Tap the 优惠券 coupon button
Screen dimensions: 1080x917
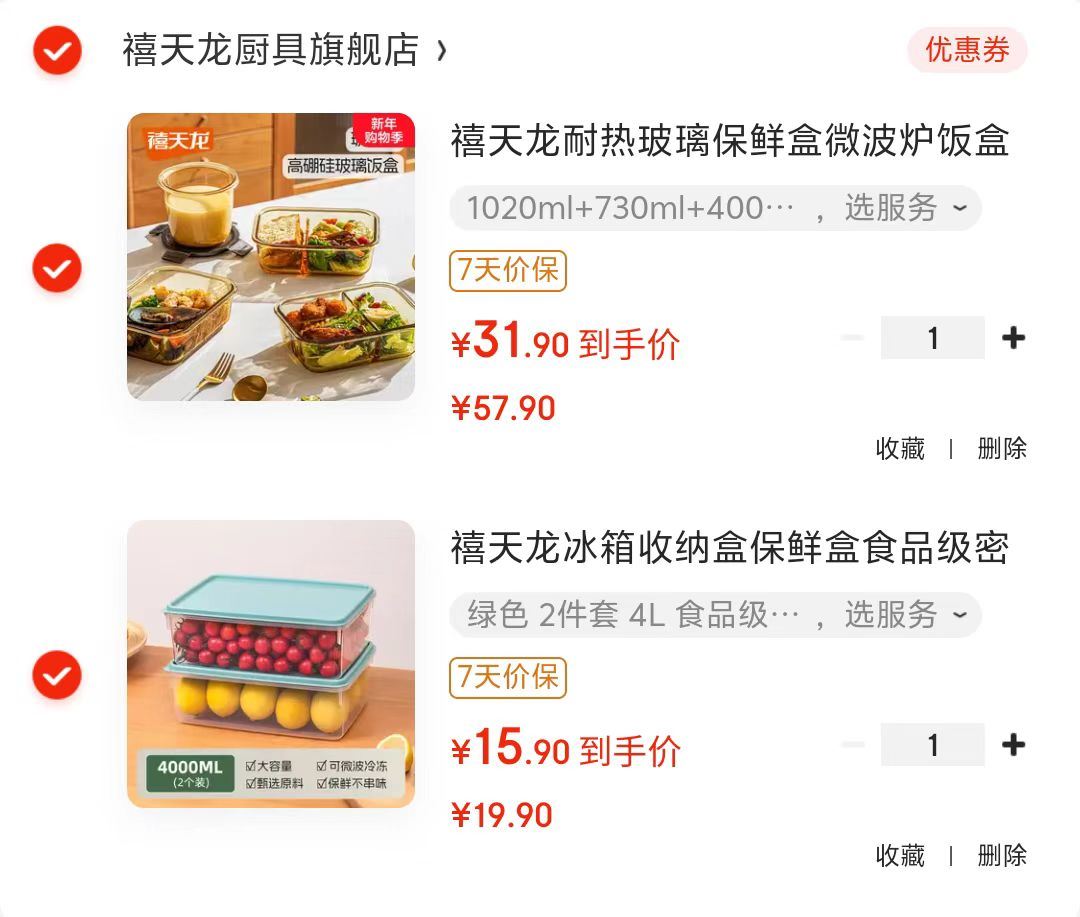tap(966, 50)
